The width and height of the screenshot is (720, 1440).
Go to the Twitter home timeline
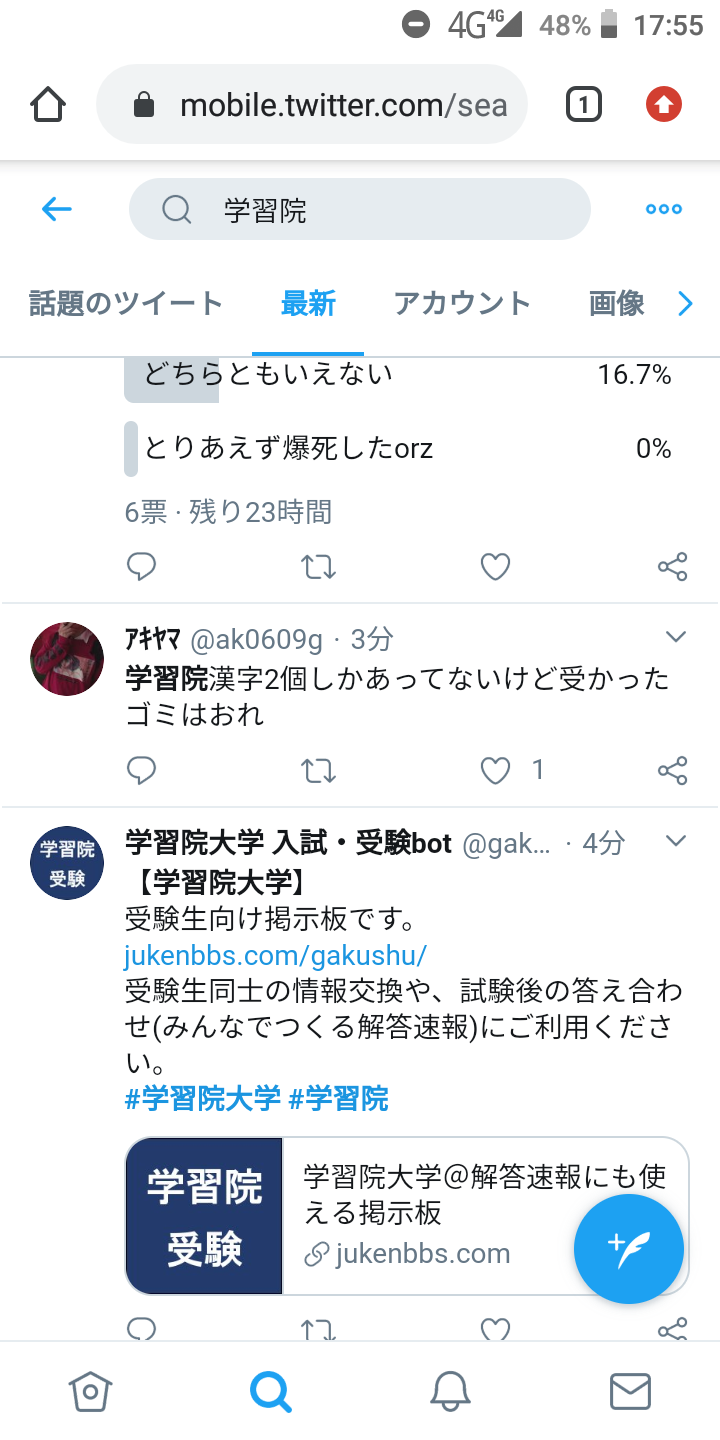pyautogui.click(x=90, y=1391)
